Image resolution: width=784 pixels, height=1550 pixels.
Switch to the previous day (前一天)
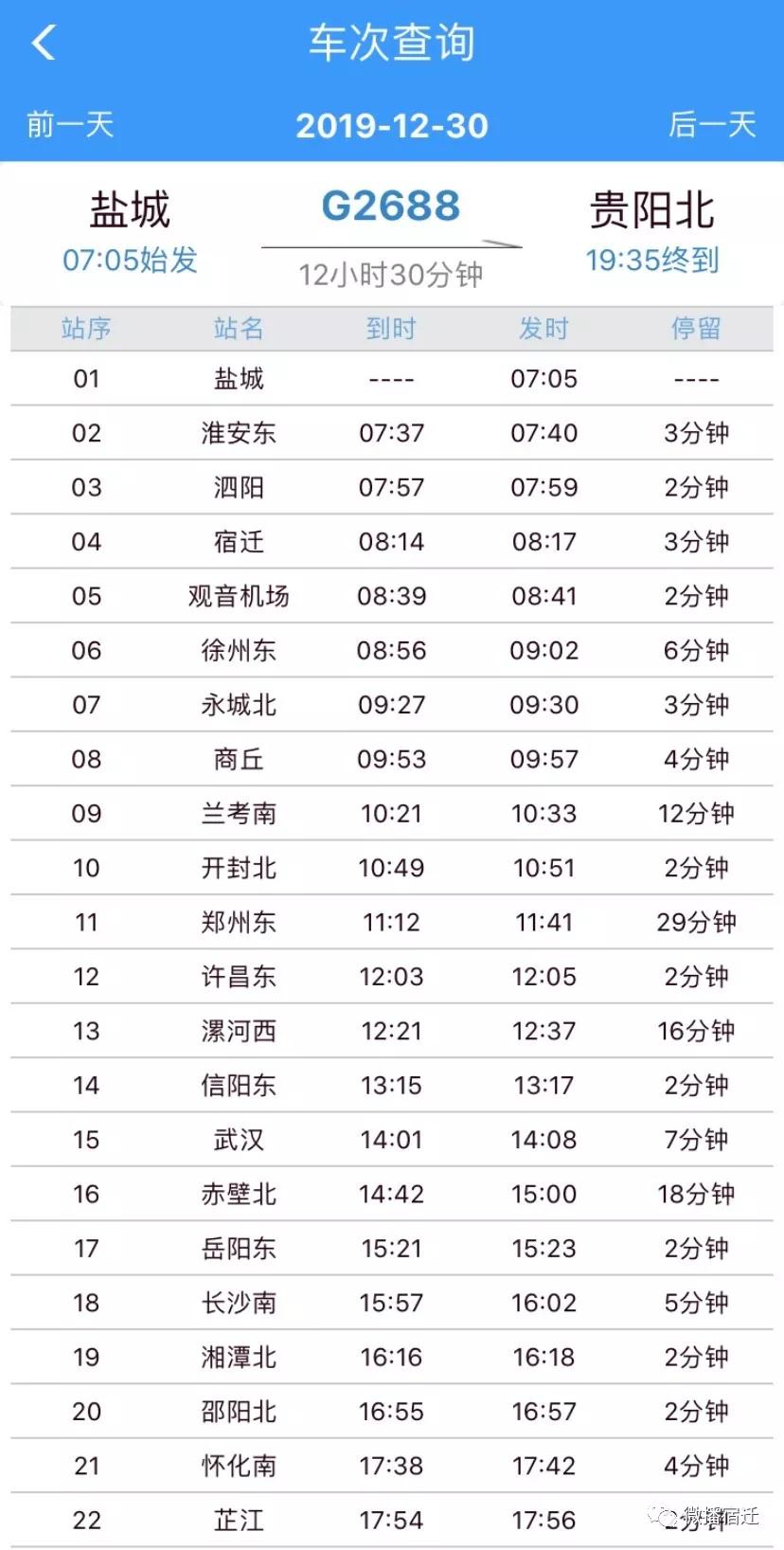70,125
